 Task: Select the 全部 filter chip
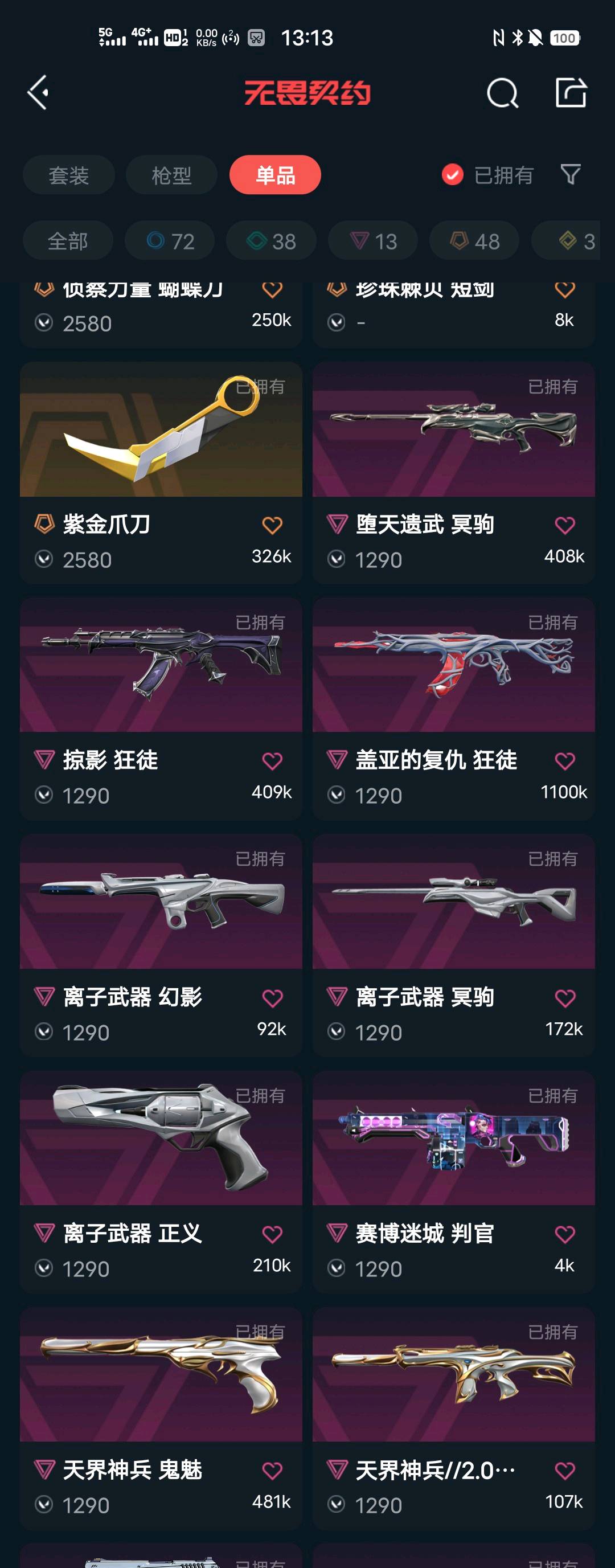tap(68, 241)
